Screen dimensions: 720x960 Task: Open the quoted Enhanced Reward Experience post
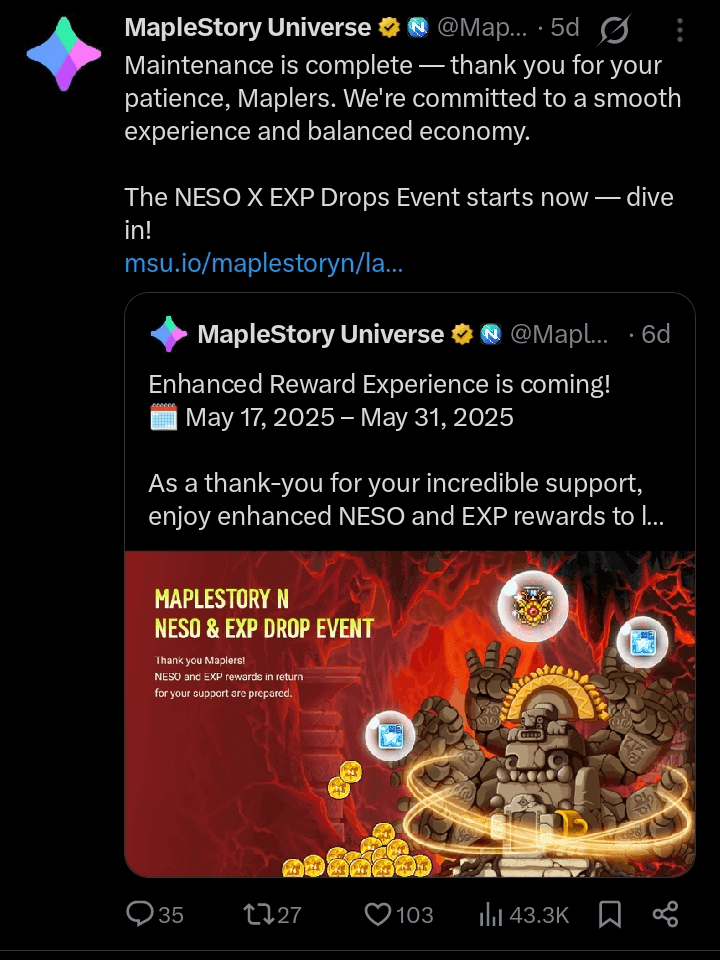click(408, 442)
